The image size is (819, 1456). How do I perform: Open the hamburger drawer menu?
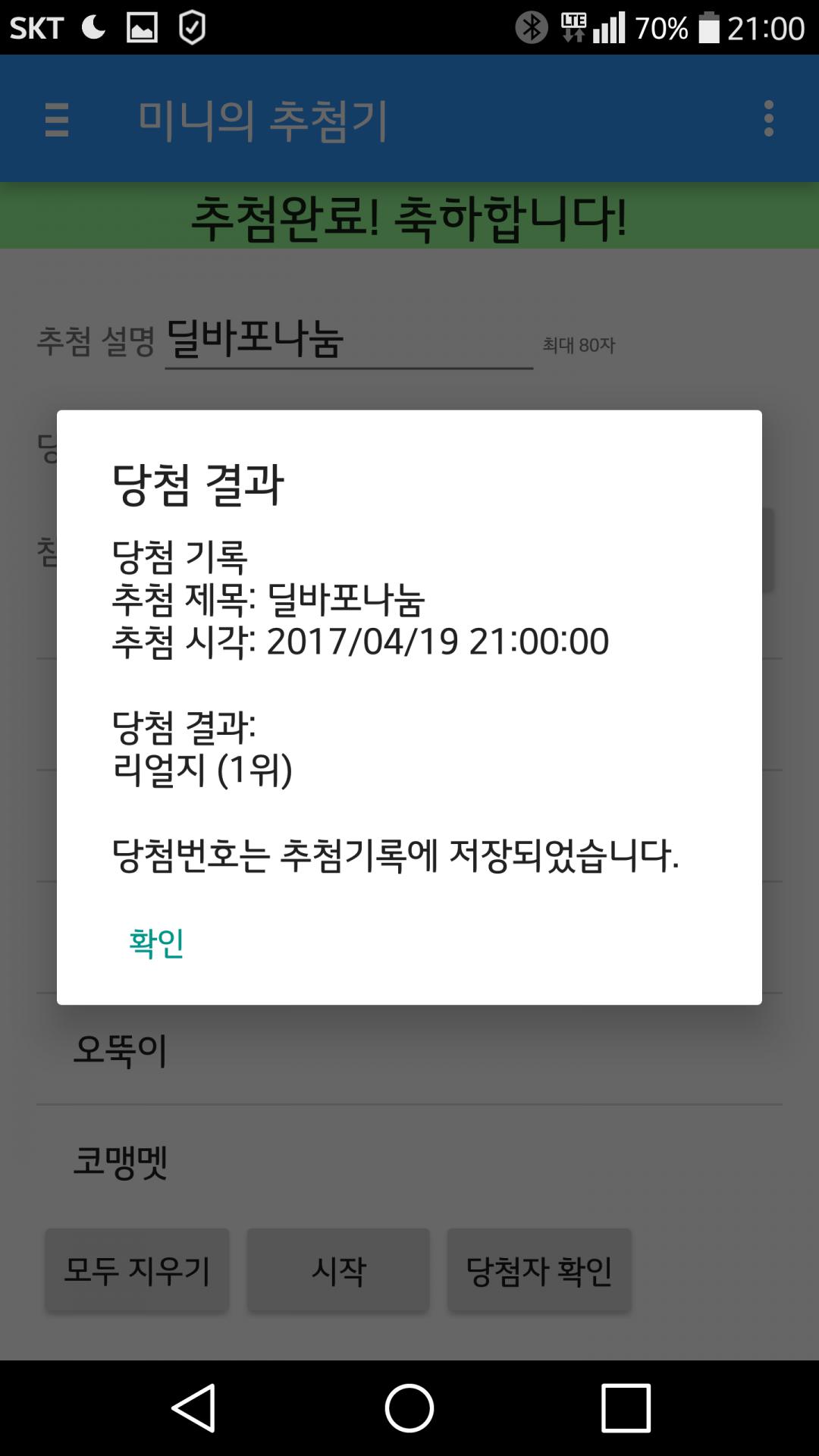tap(57, 119)
